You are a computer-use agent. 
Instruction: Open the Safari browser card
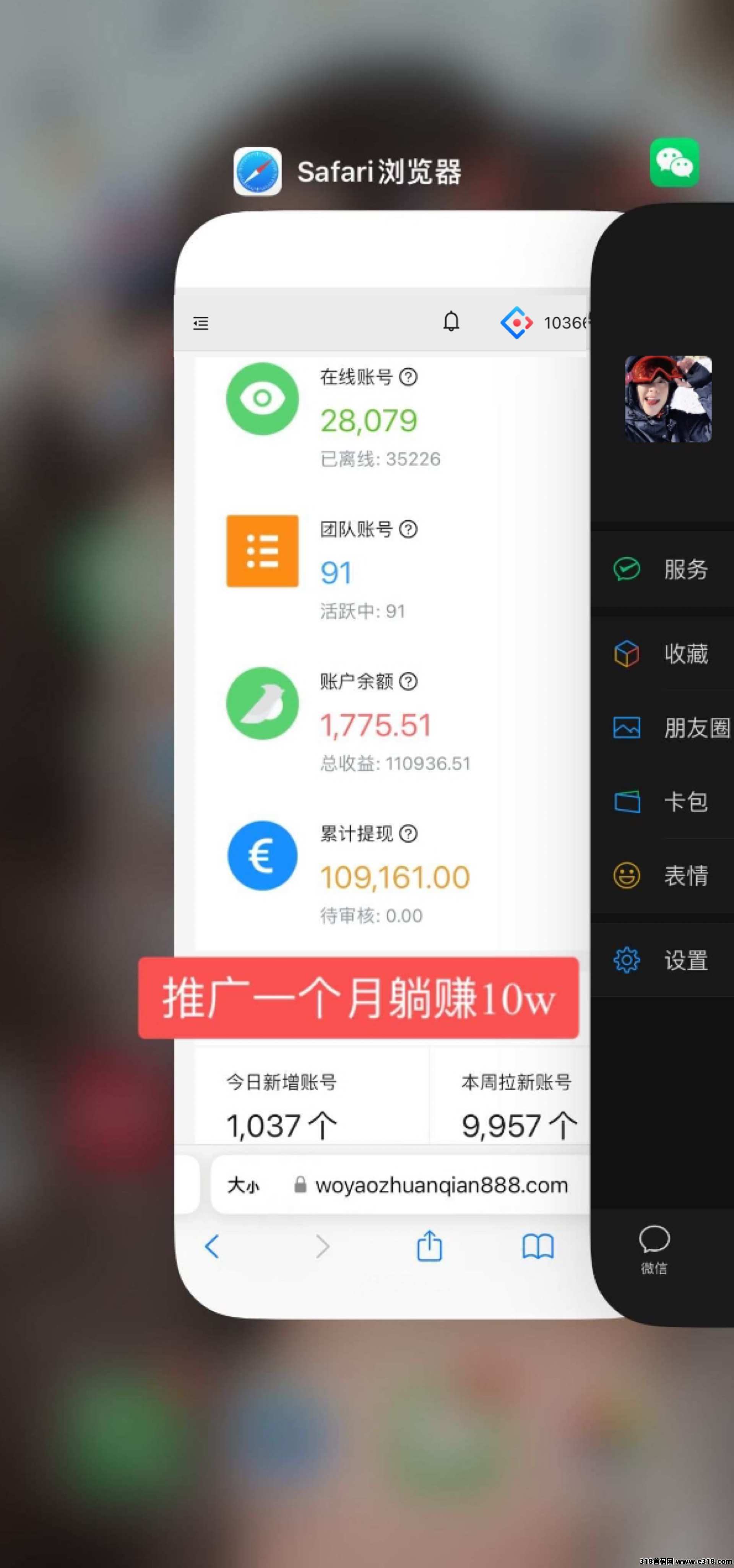[382, 670]
